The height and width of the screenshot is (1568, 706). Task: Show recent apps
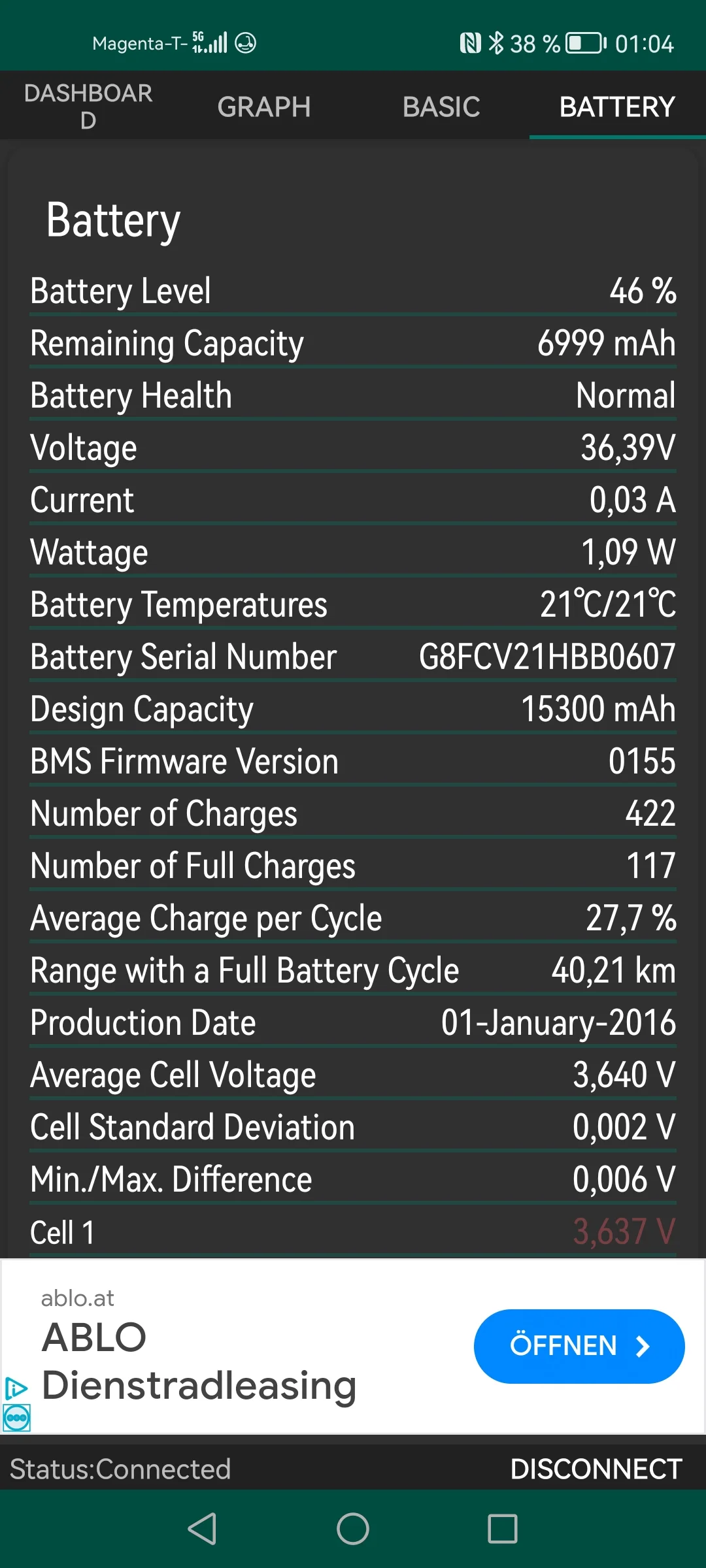[x=503, y=1529]
